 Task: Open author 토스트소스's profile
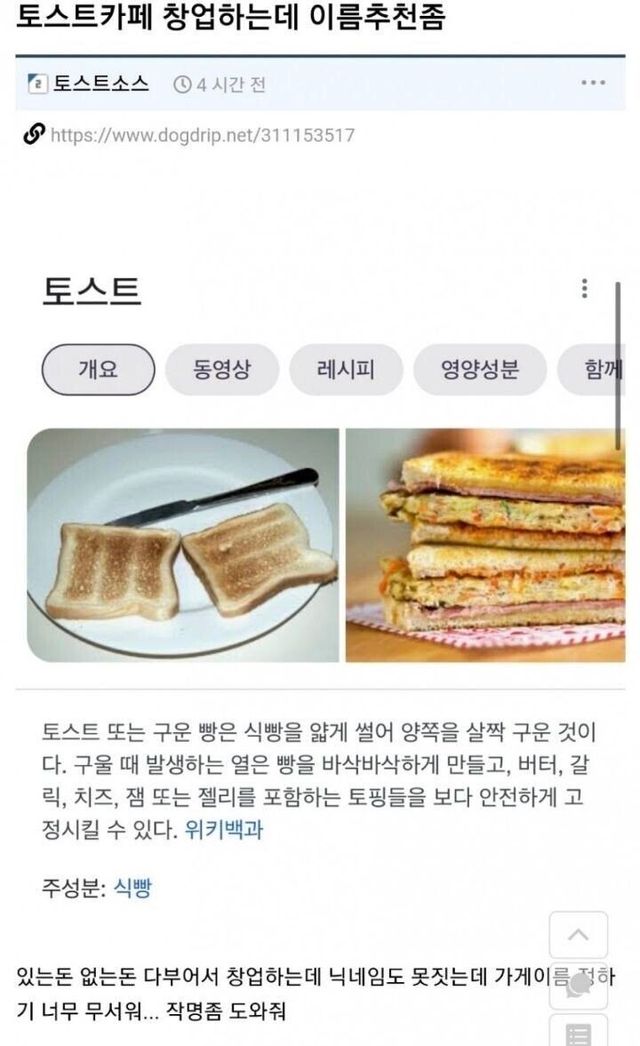(100, 83)
